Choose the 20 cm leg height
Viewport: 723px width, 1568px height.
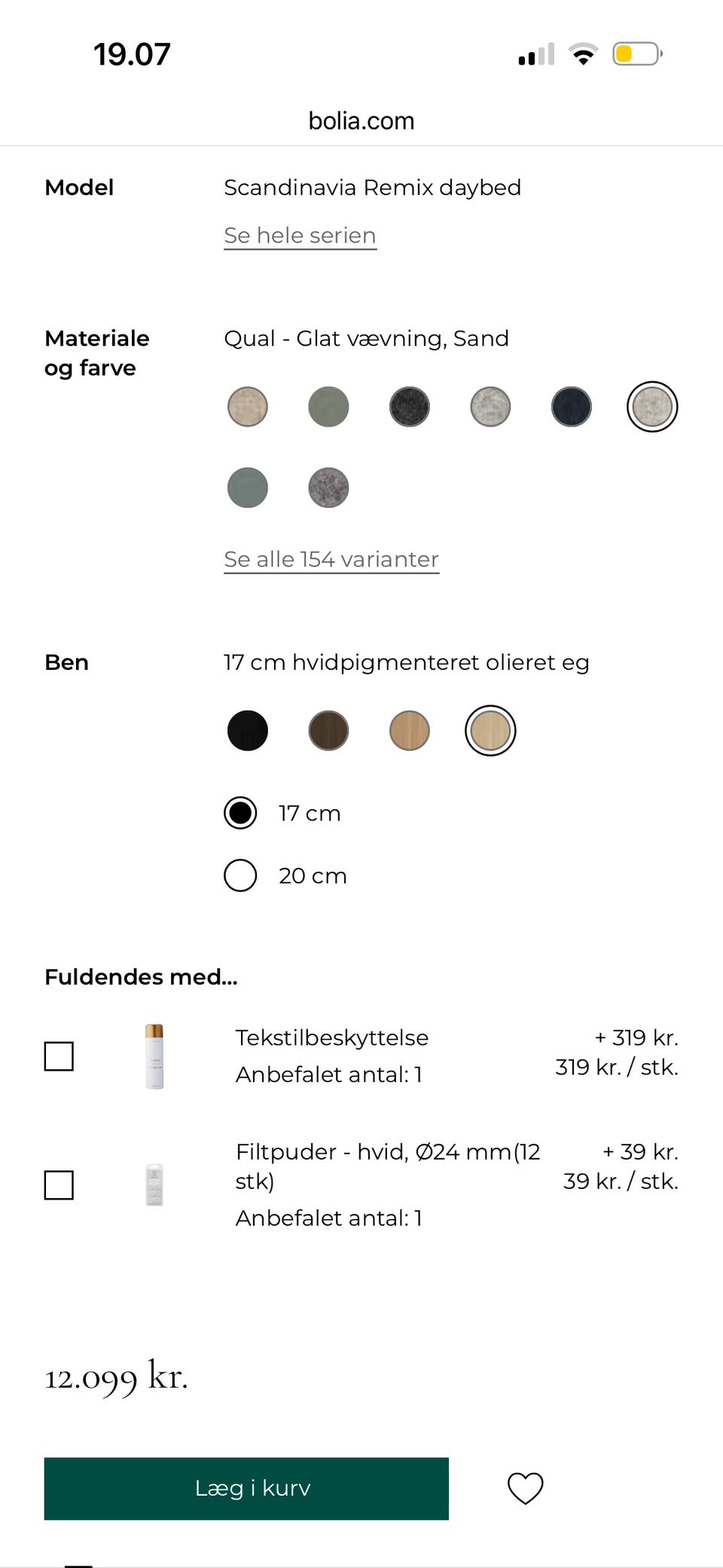[239, 876]
